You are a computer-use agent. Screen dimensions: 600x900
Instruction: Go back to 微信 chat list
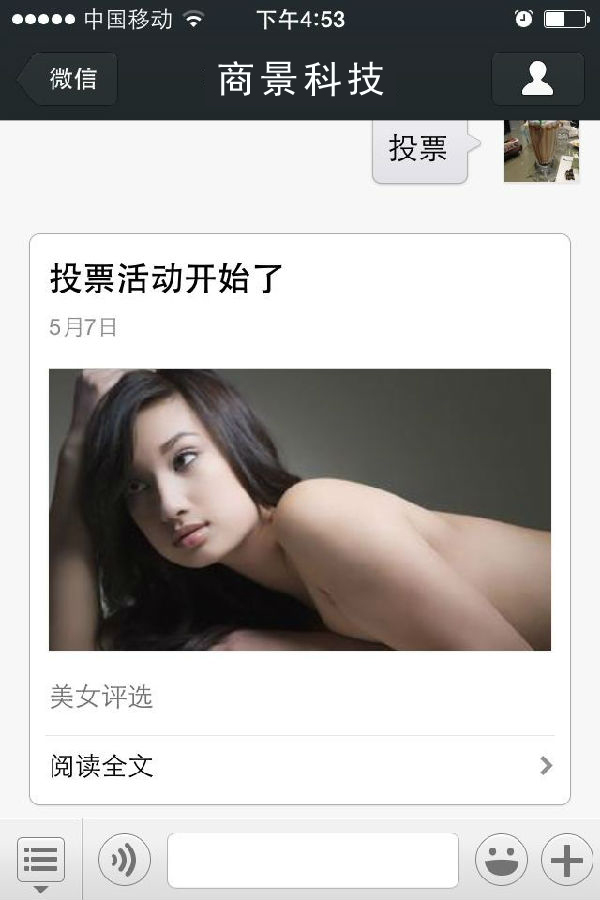click(70, 79)
